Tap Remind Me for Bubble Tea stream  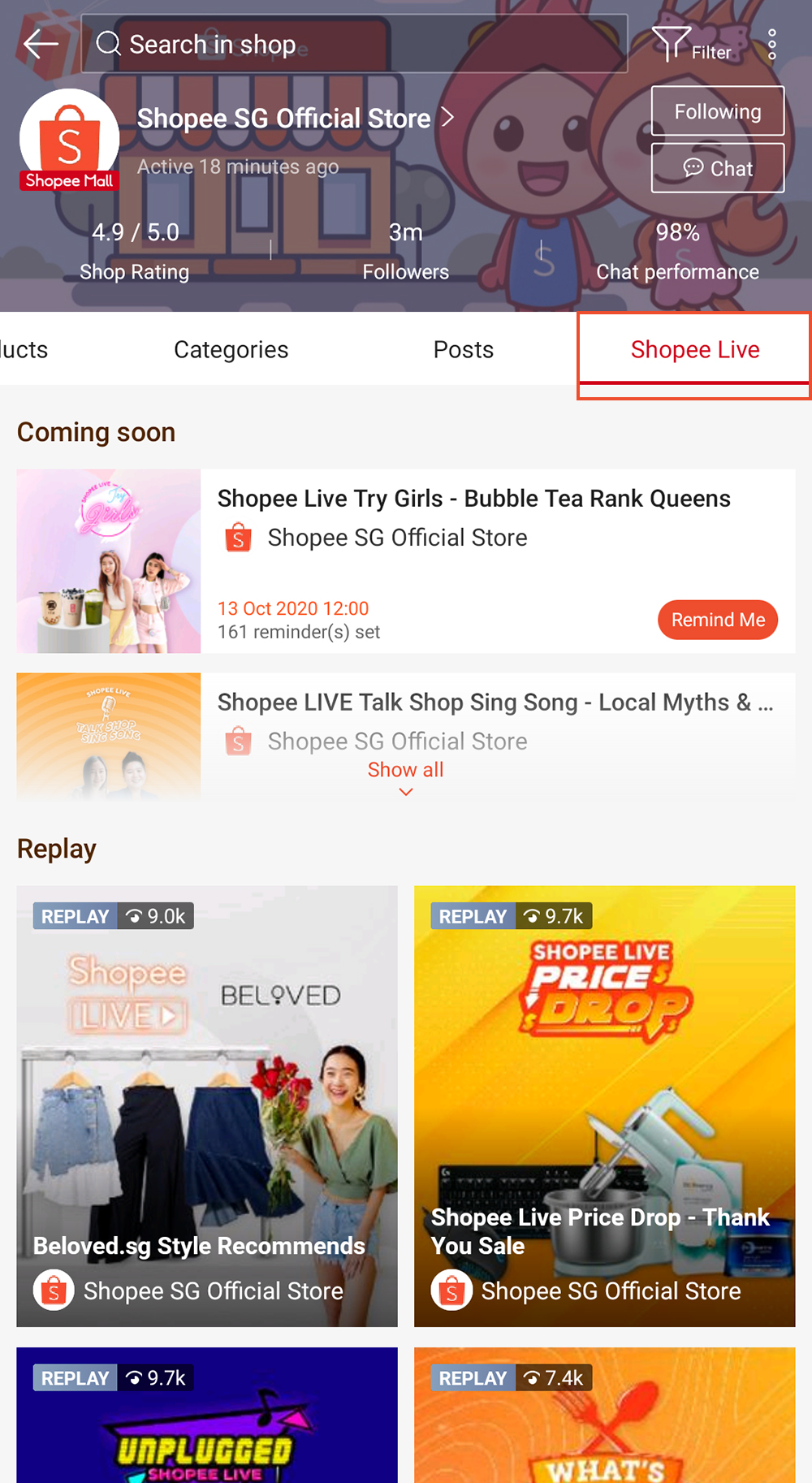pos(717,620)
